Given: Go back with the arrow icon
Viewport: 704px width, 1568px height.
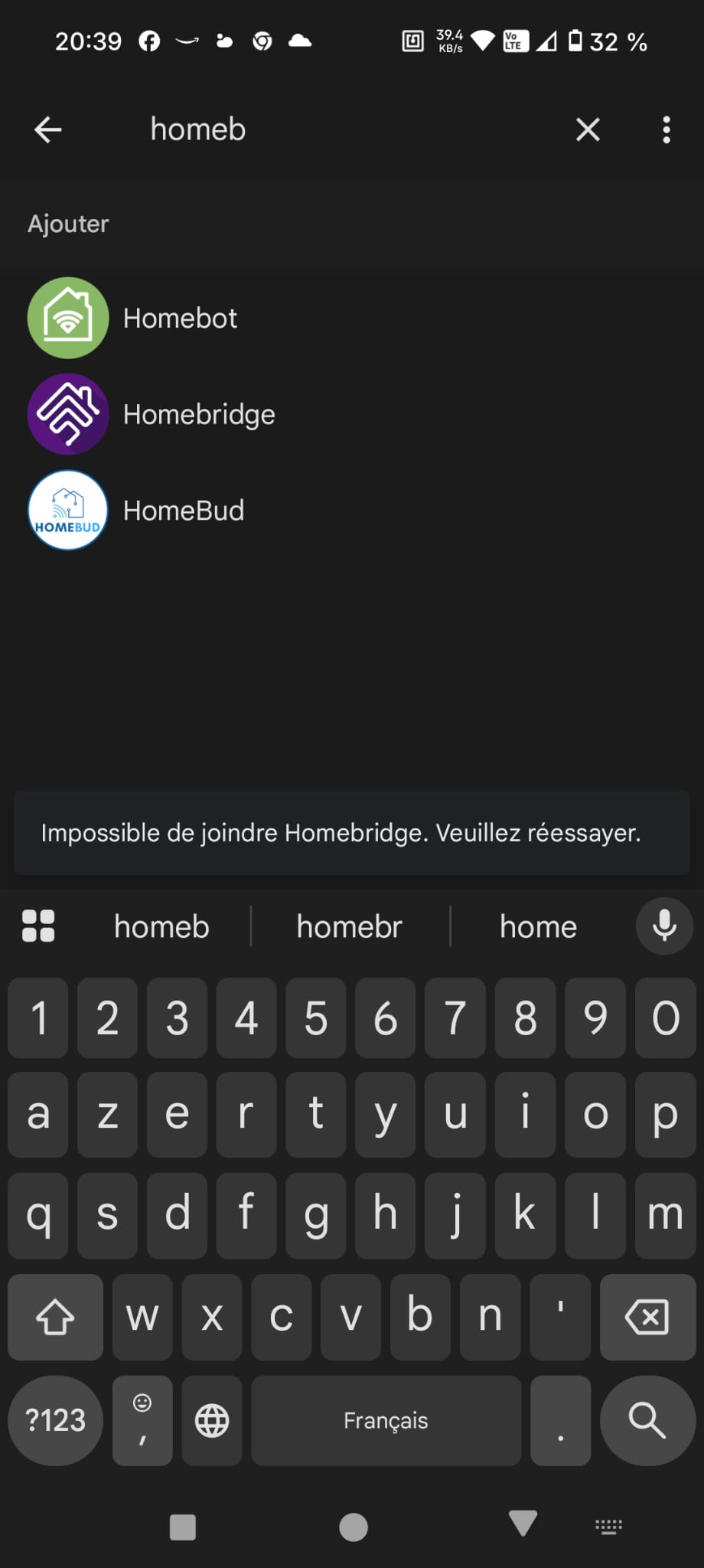Looking at the screenshot, I should point(47,129).
